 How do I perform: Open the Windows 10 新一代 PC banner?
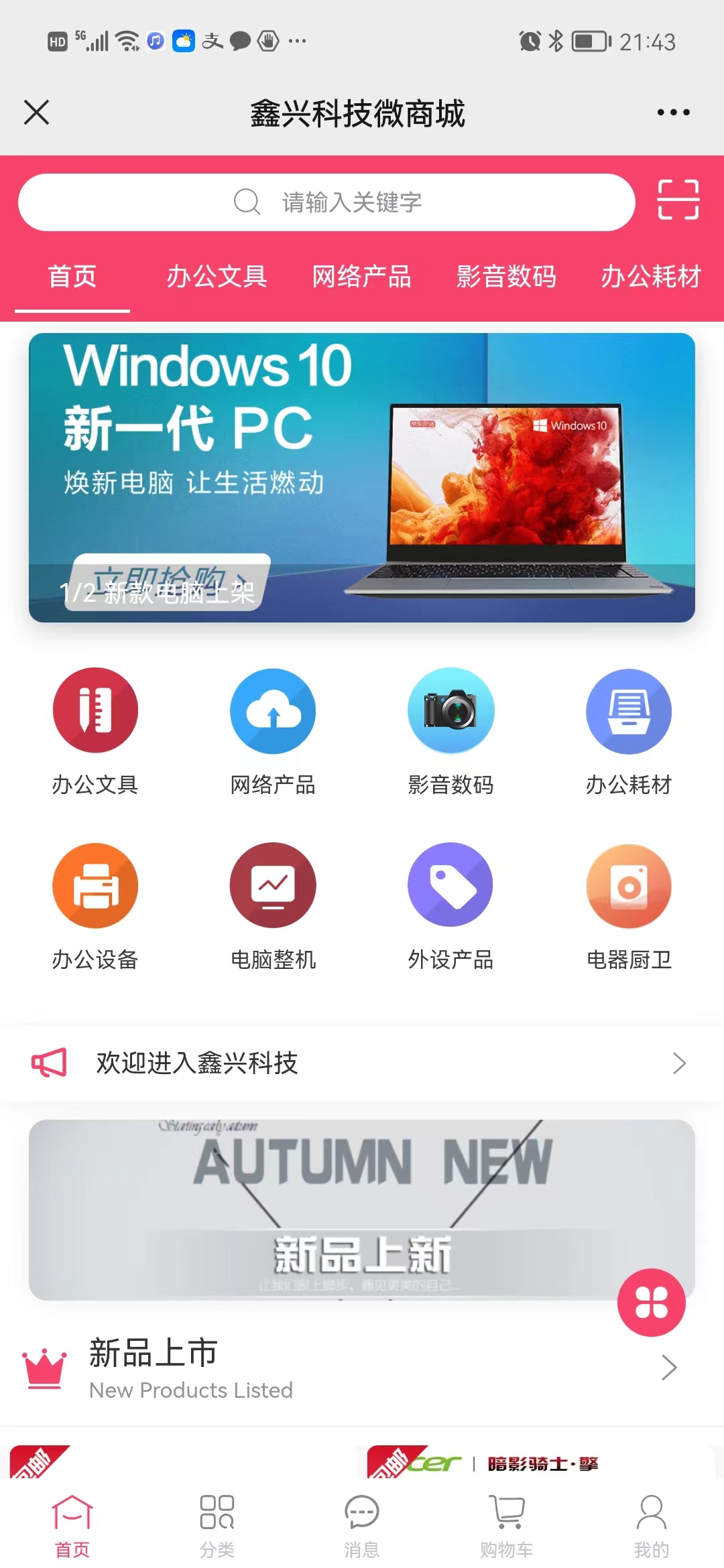point(362,477)
